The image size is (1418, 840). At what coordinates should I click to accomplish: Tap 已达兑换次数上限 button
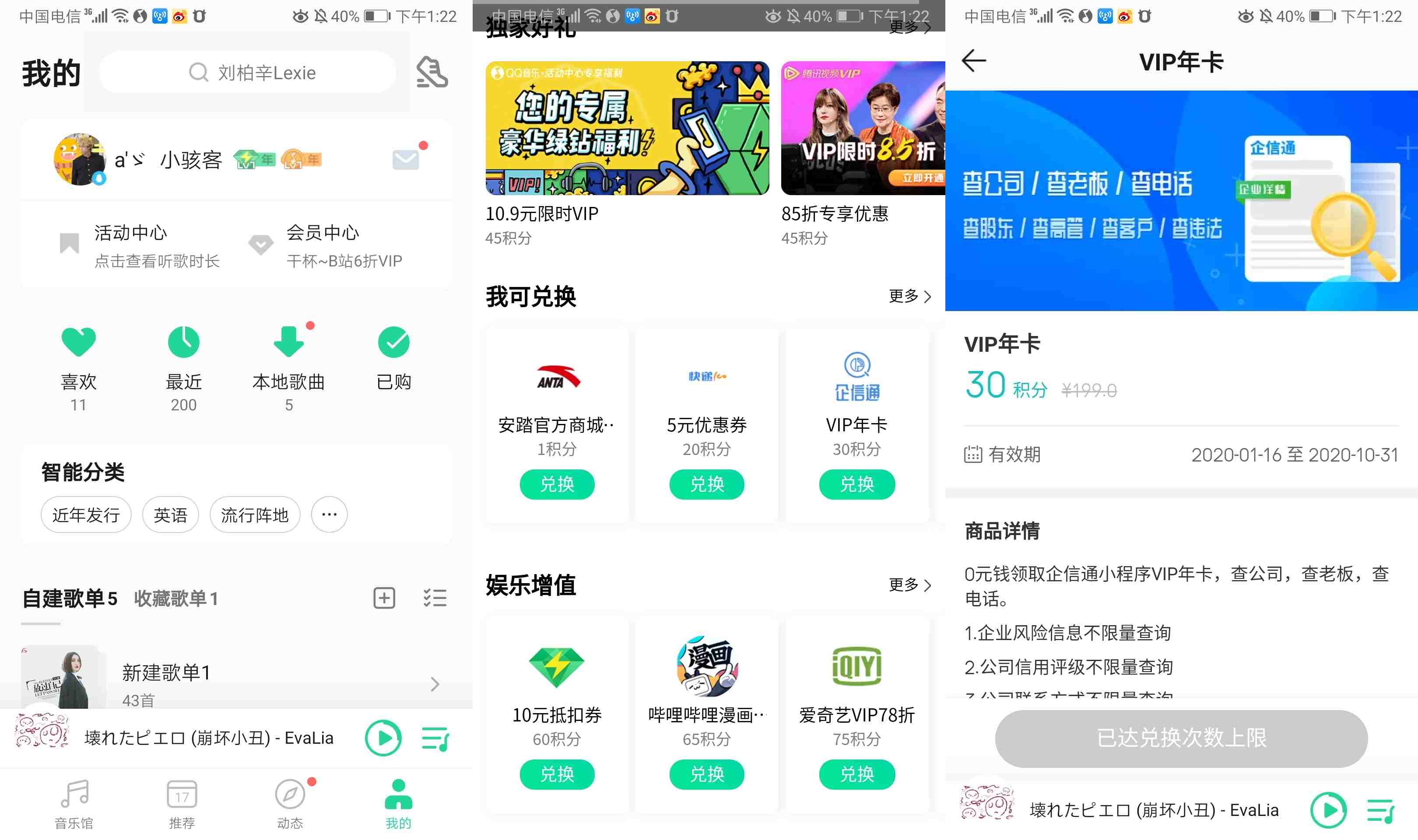pyautogui.click(x=1181, y=738)
